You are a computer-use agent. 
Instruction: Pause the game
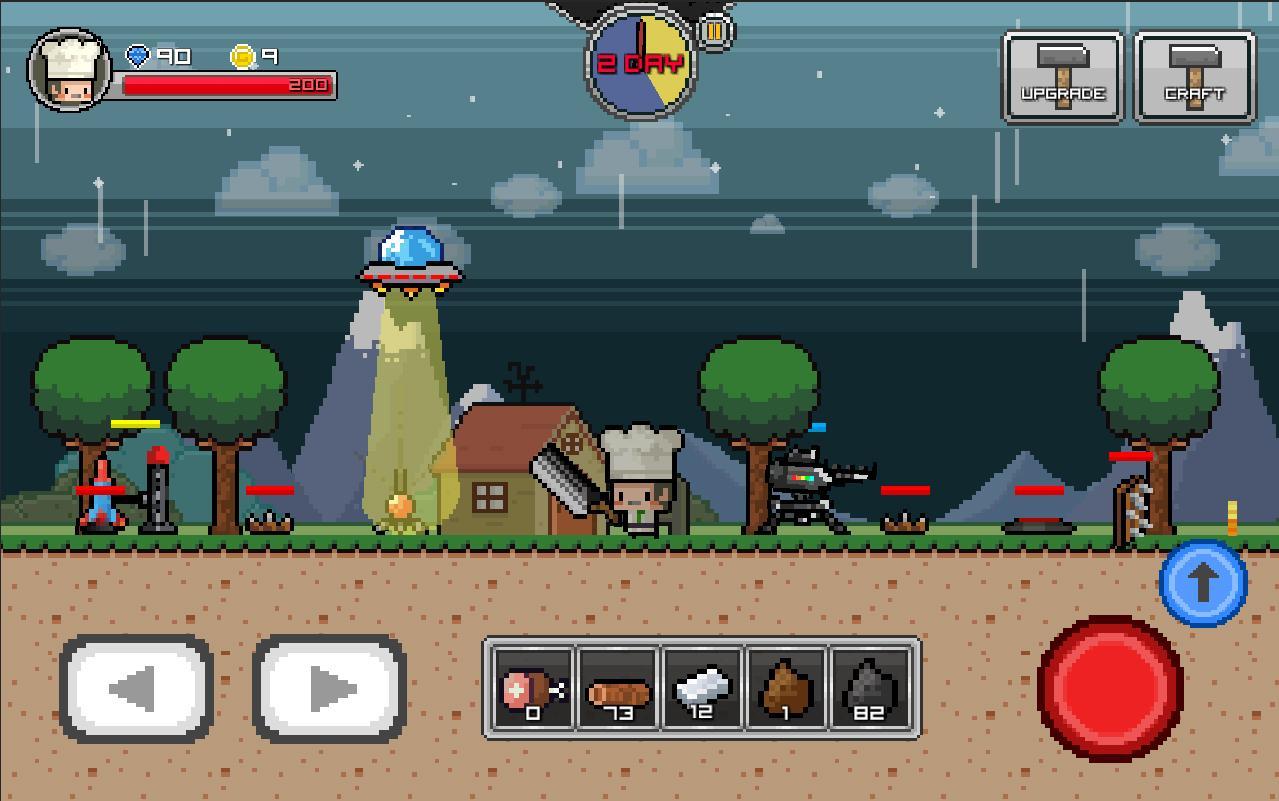pos(714,31)
